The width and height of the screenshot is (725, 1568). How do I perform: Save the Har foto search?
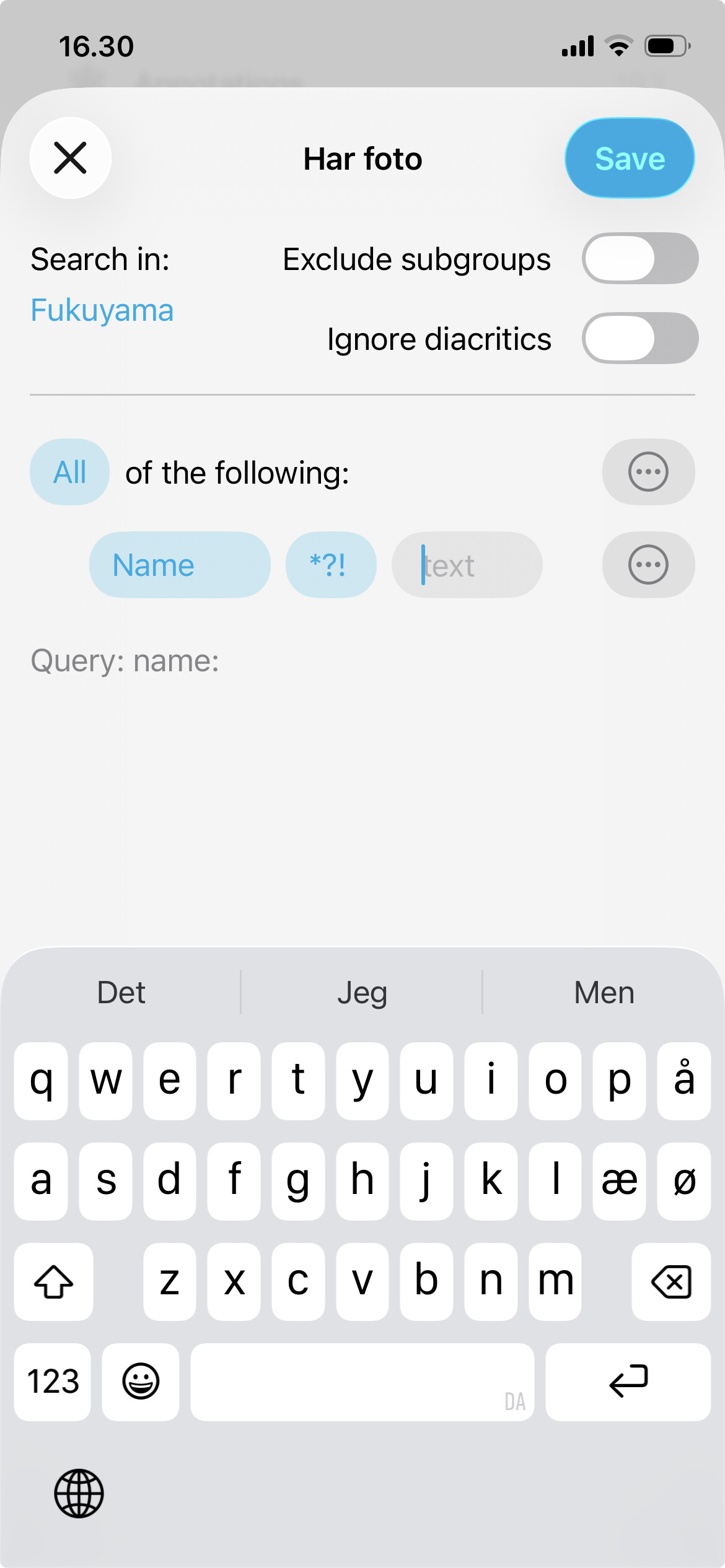coord(629,159)
